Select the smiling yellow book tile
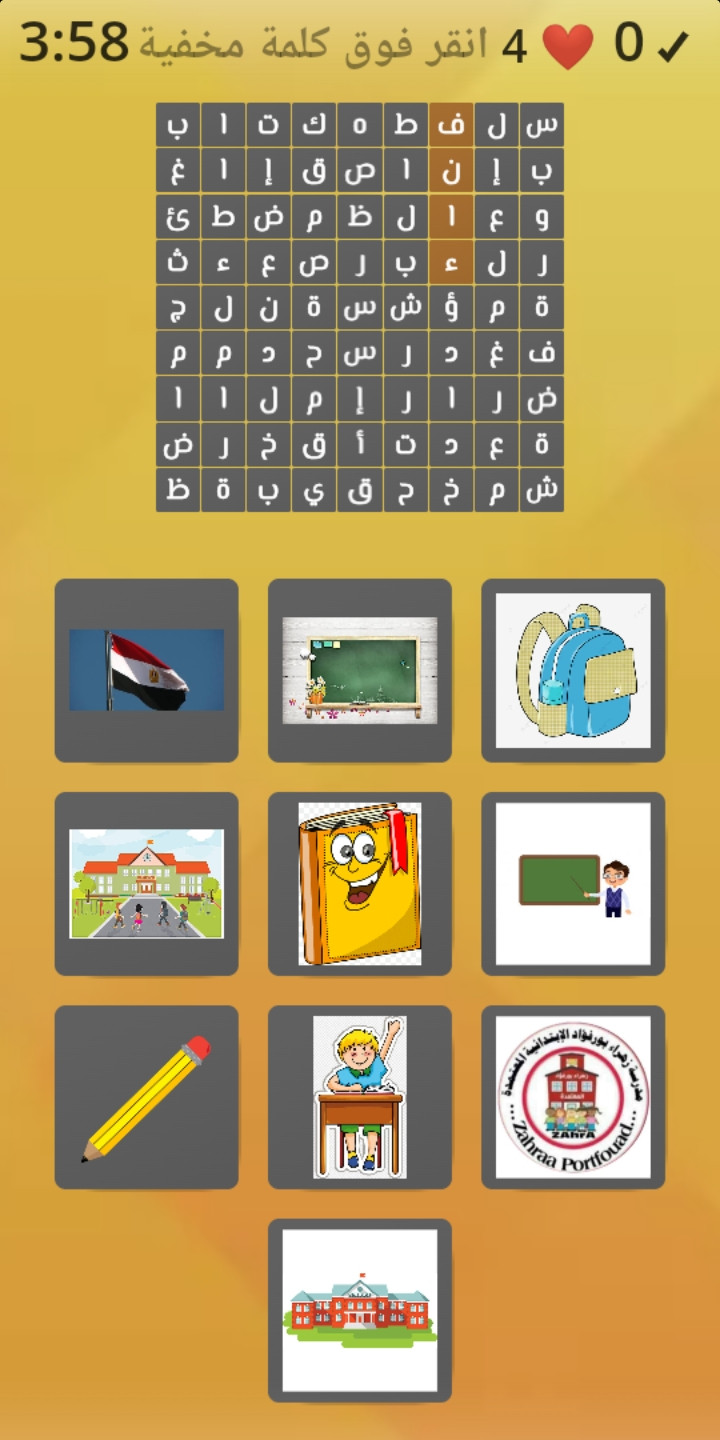 click(360, 883)
